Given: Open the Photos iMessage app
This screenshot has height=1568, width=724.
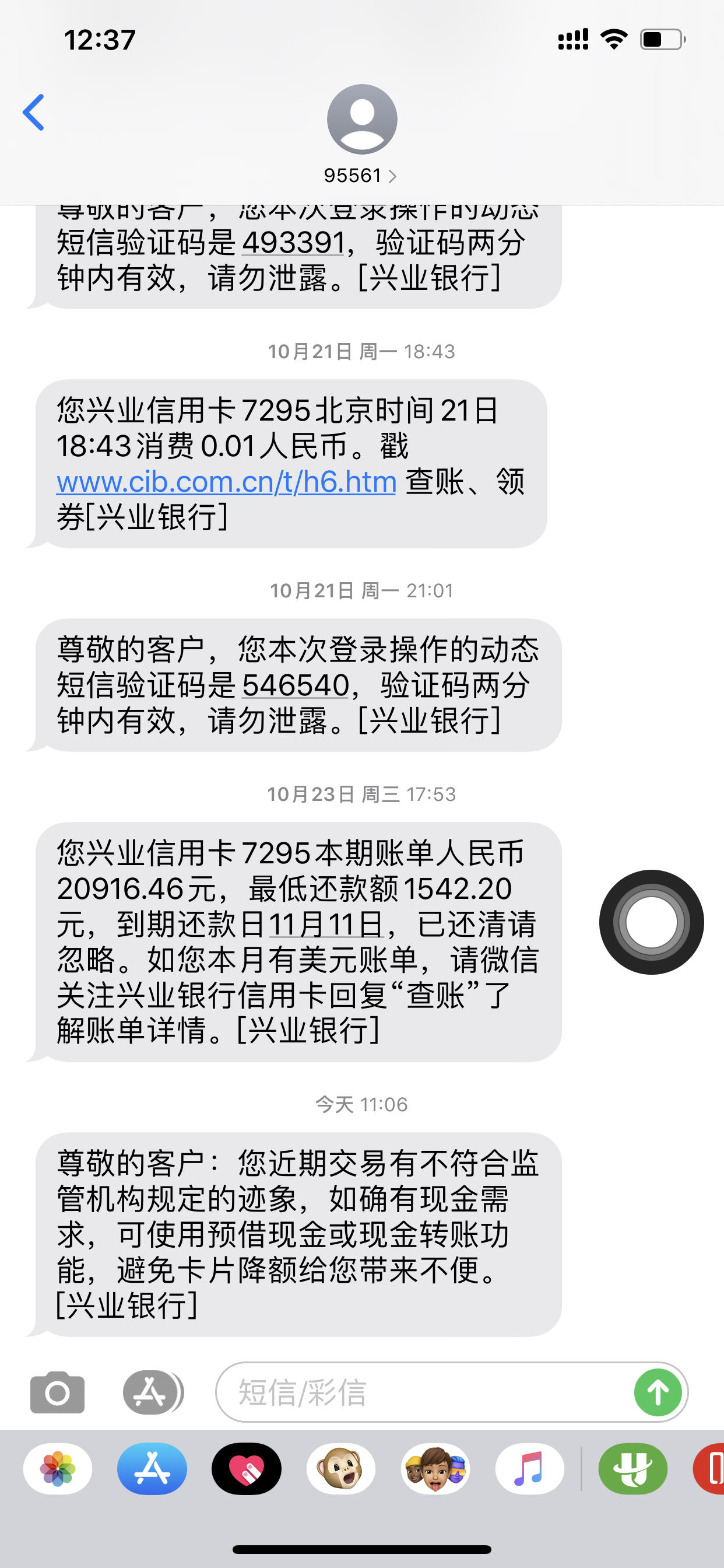Looking at the screenshot, I should point(58,1469).
